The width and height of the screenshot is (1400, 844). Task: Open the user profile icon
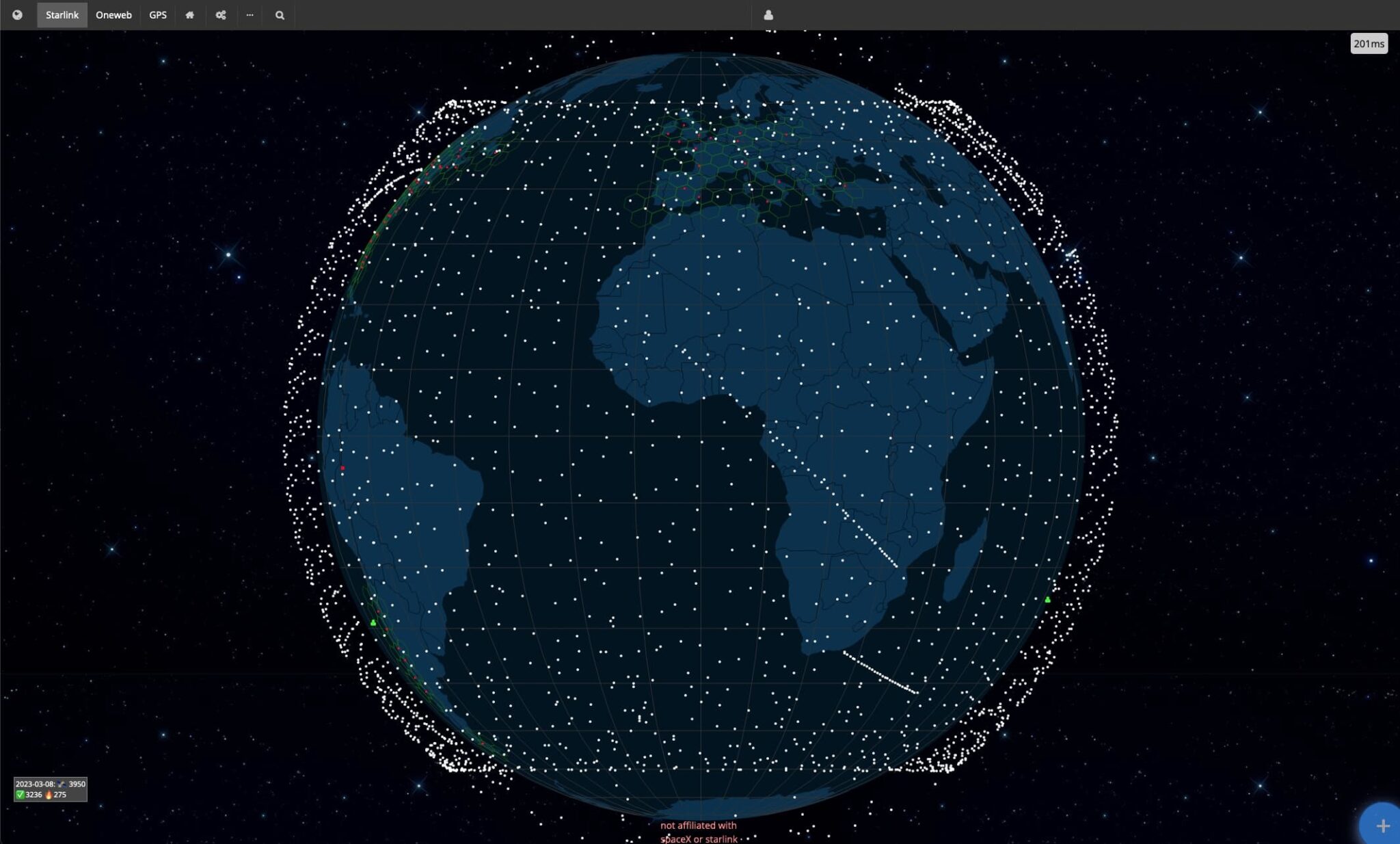click(768, 14)
